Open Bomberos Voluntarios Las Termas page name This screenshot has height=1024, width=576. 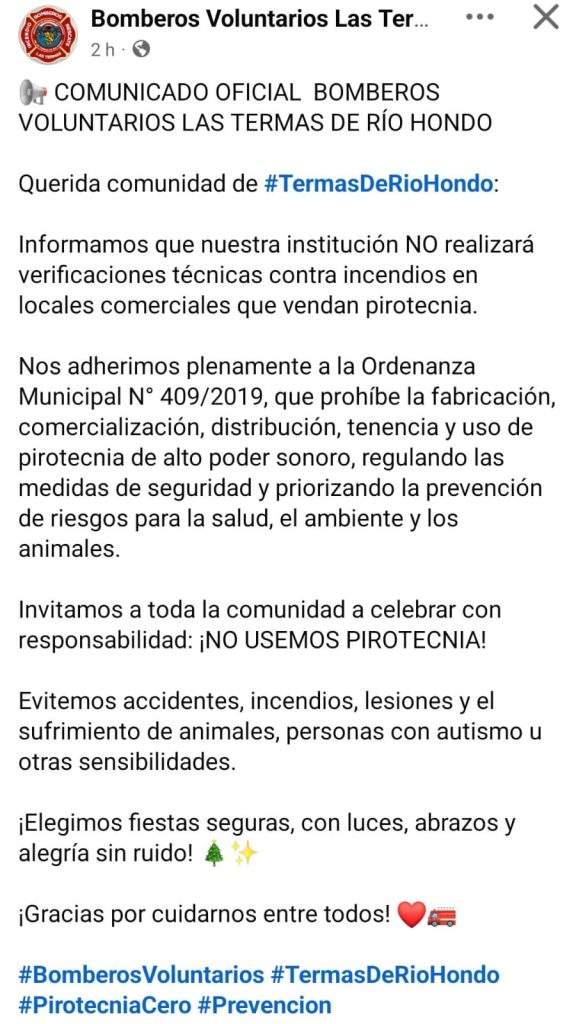[x=261, y=19]
